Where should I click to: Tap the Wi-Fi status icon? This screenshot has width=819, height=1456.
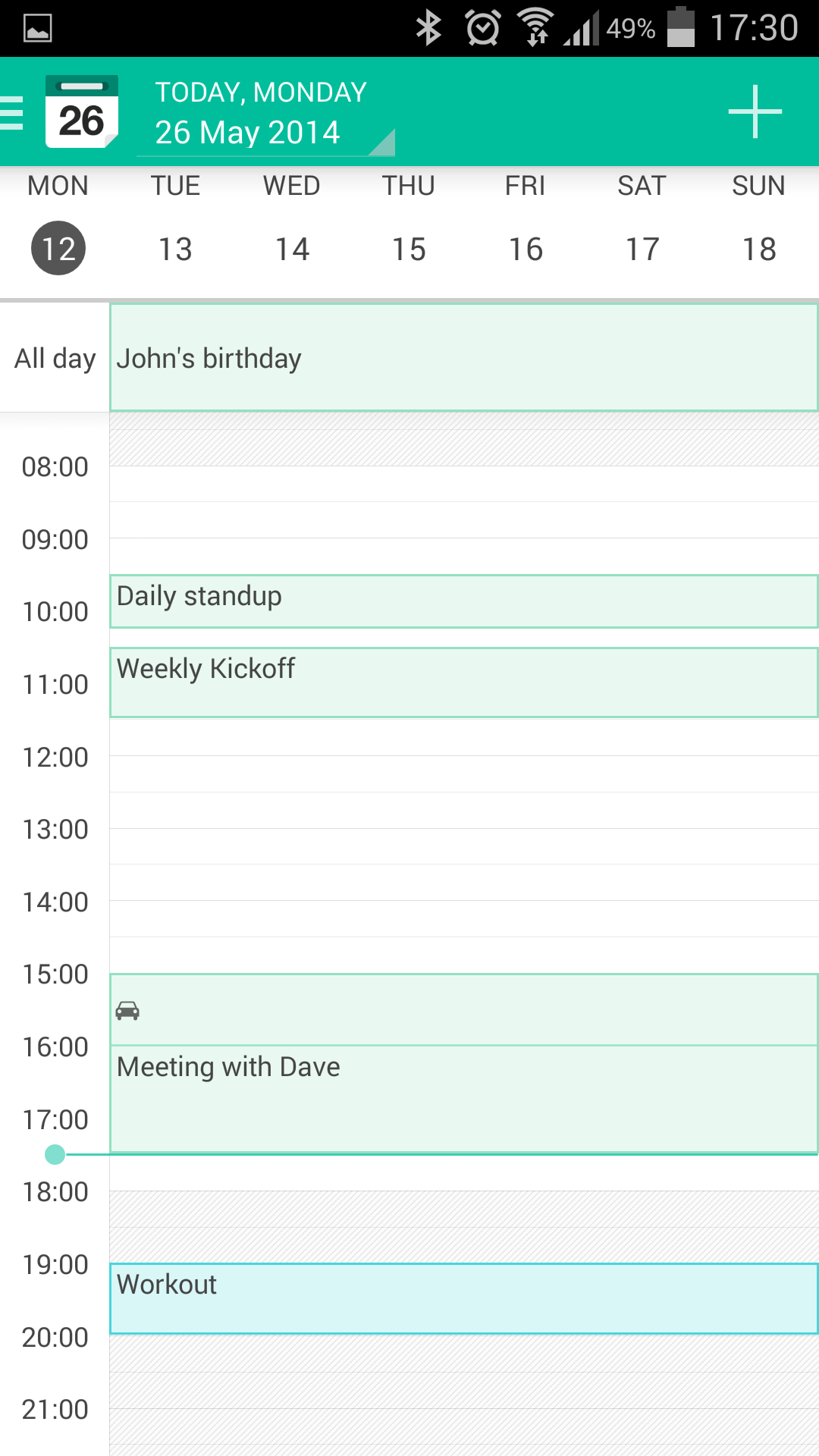(537, 25)
